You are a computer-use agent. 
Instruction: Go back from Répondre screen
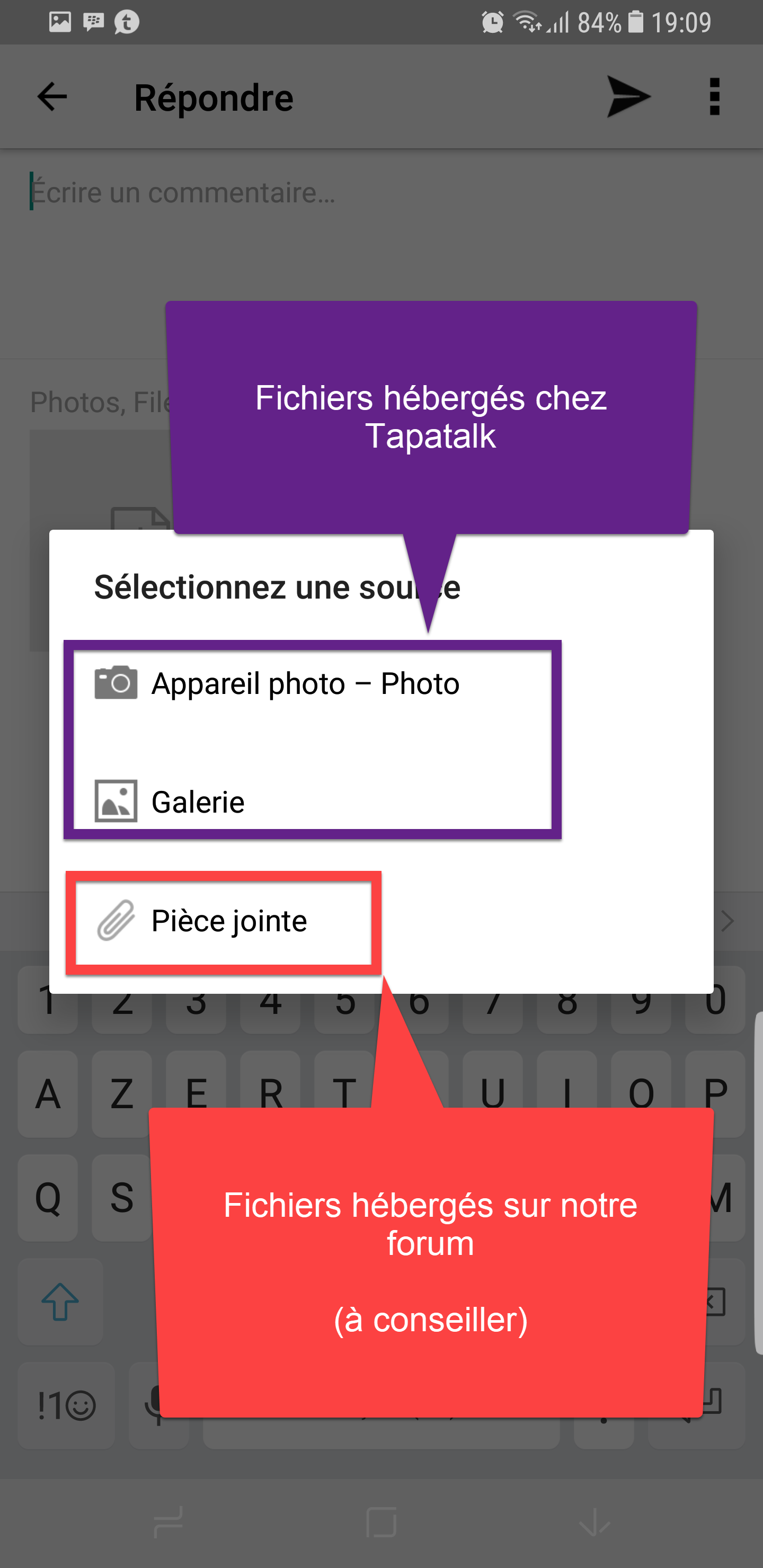coord(52,97)
